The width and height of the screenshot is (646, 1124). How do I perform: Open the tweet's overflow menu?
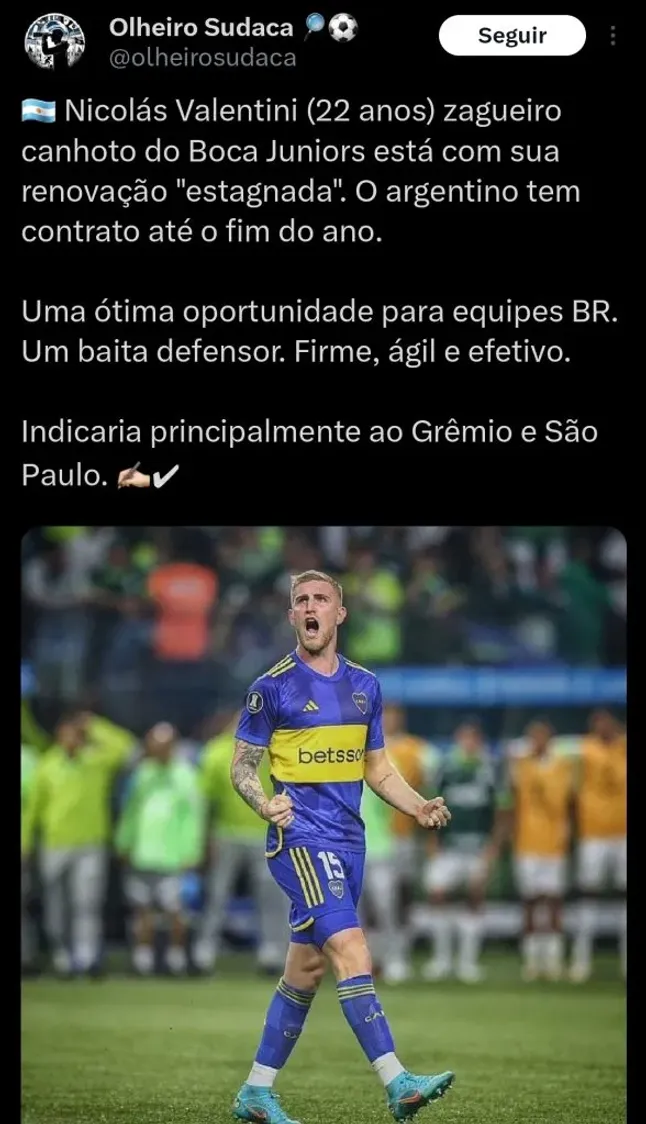(x=613, y=36)
